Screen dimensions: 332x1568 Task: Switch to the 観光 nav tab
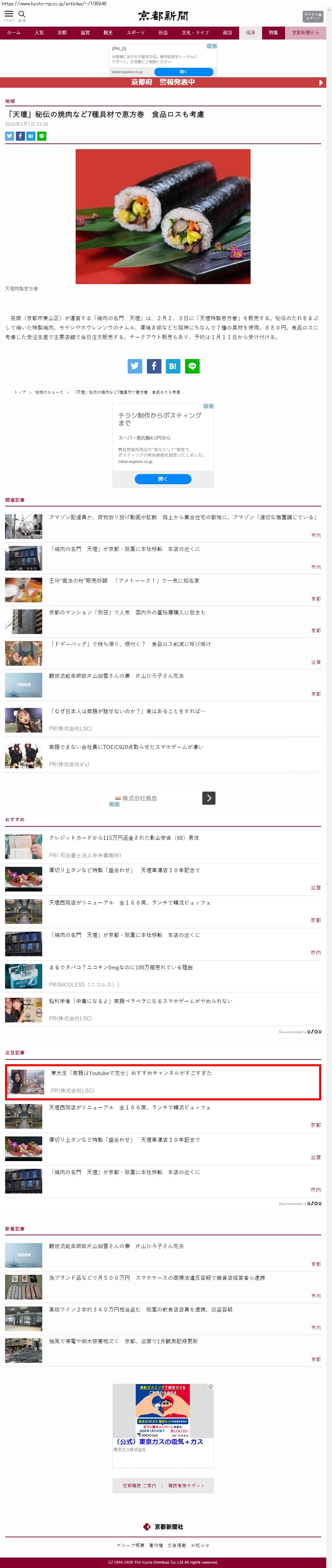(108, 33)
